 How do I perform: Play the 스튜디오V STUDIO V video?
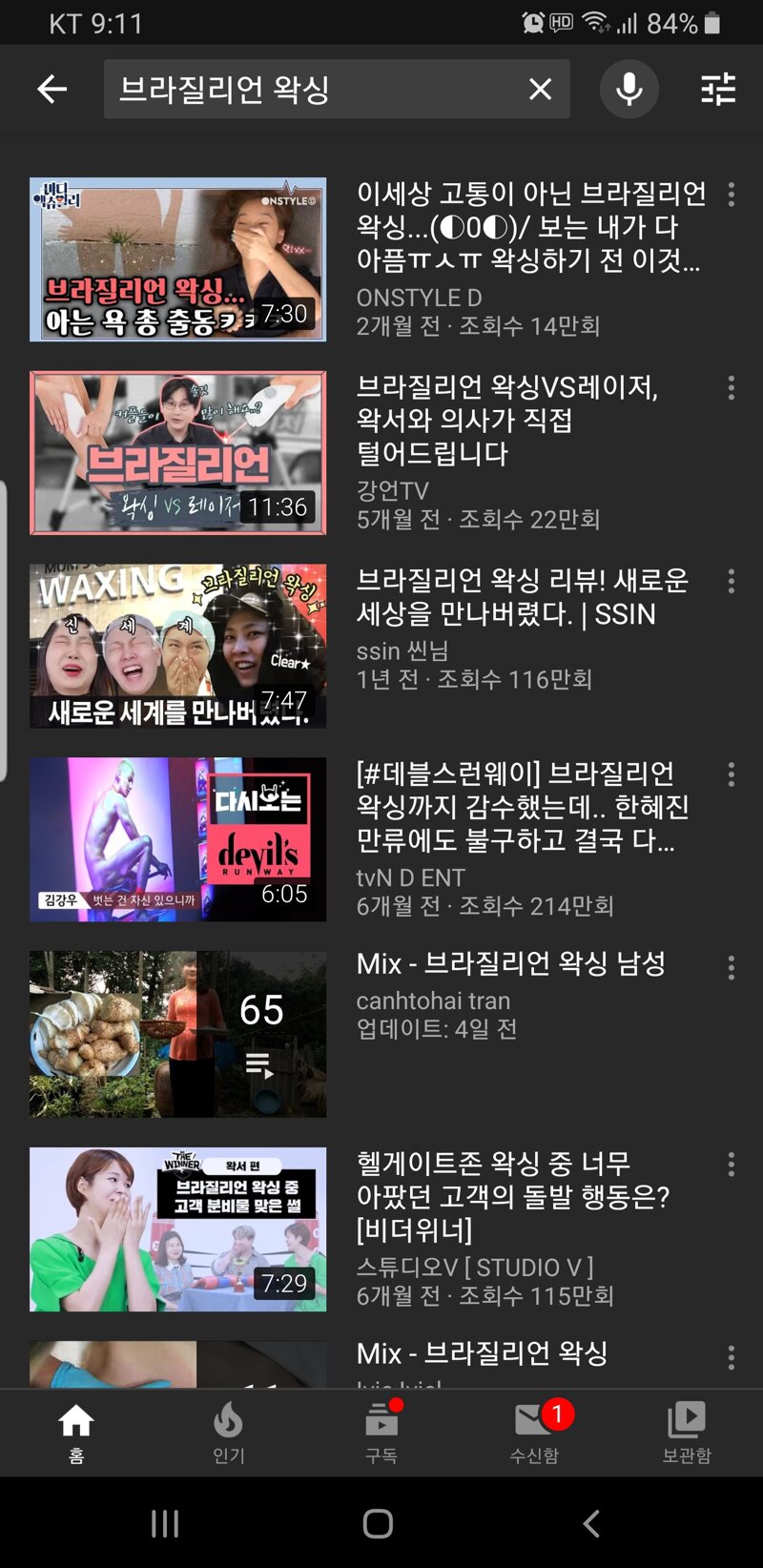point(178,1228)
